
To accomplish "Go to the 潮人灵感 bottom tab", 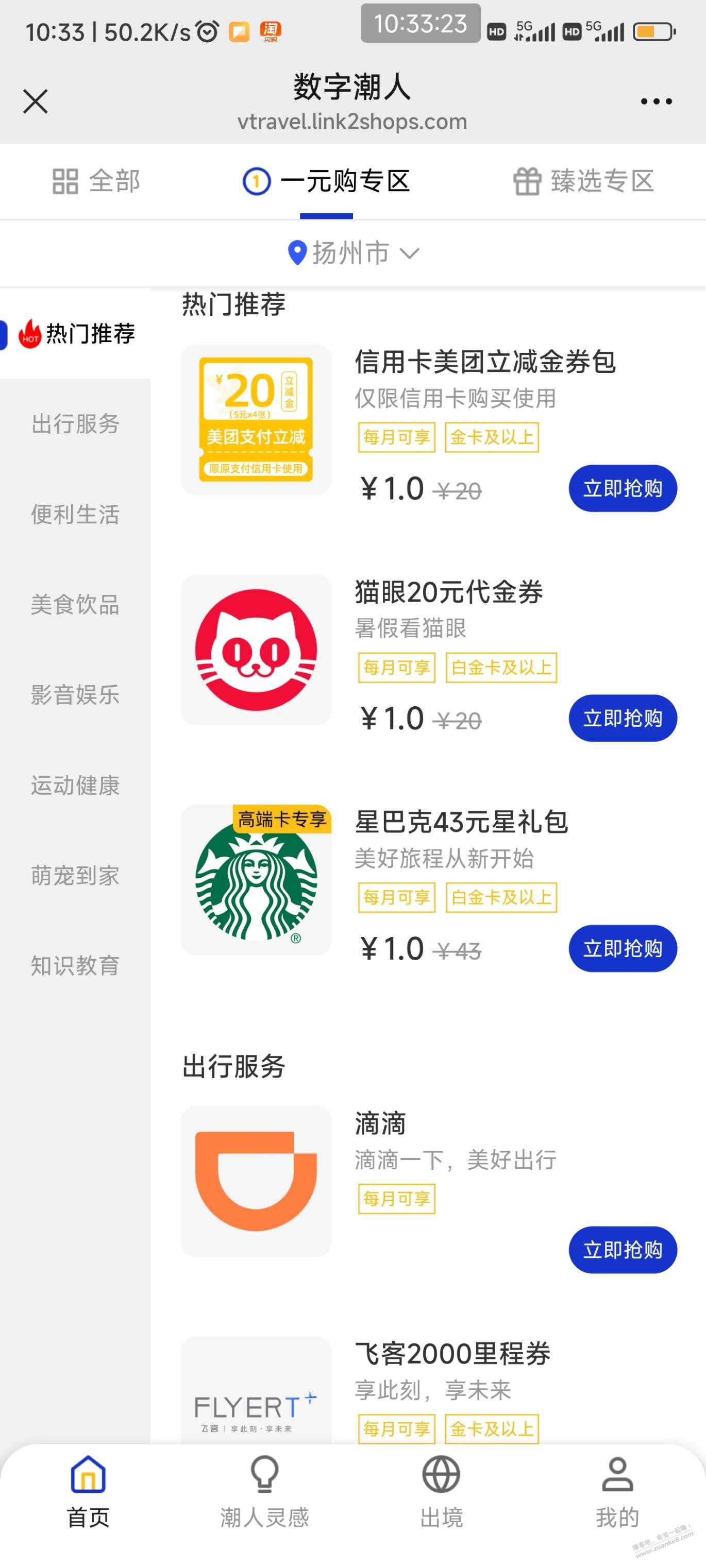I will coord(264,1491).
